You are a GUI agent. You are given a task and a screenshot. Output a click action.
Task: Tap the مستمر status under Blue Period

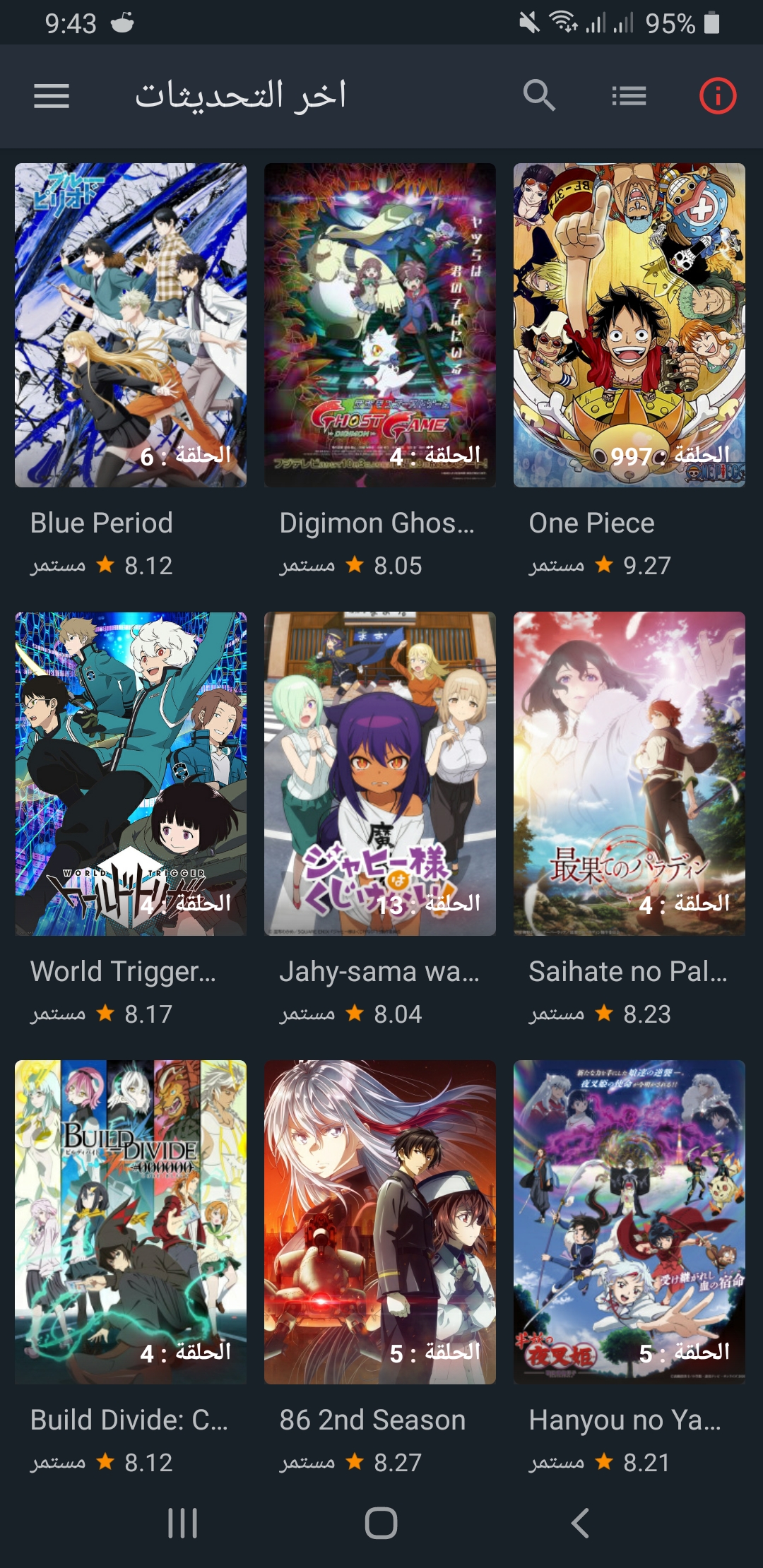pos(55,565)
